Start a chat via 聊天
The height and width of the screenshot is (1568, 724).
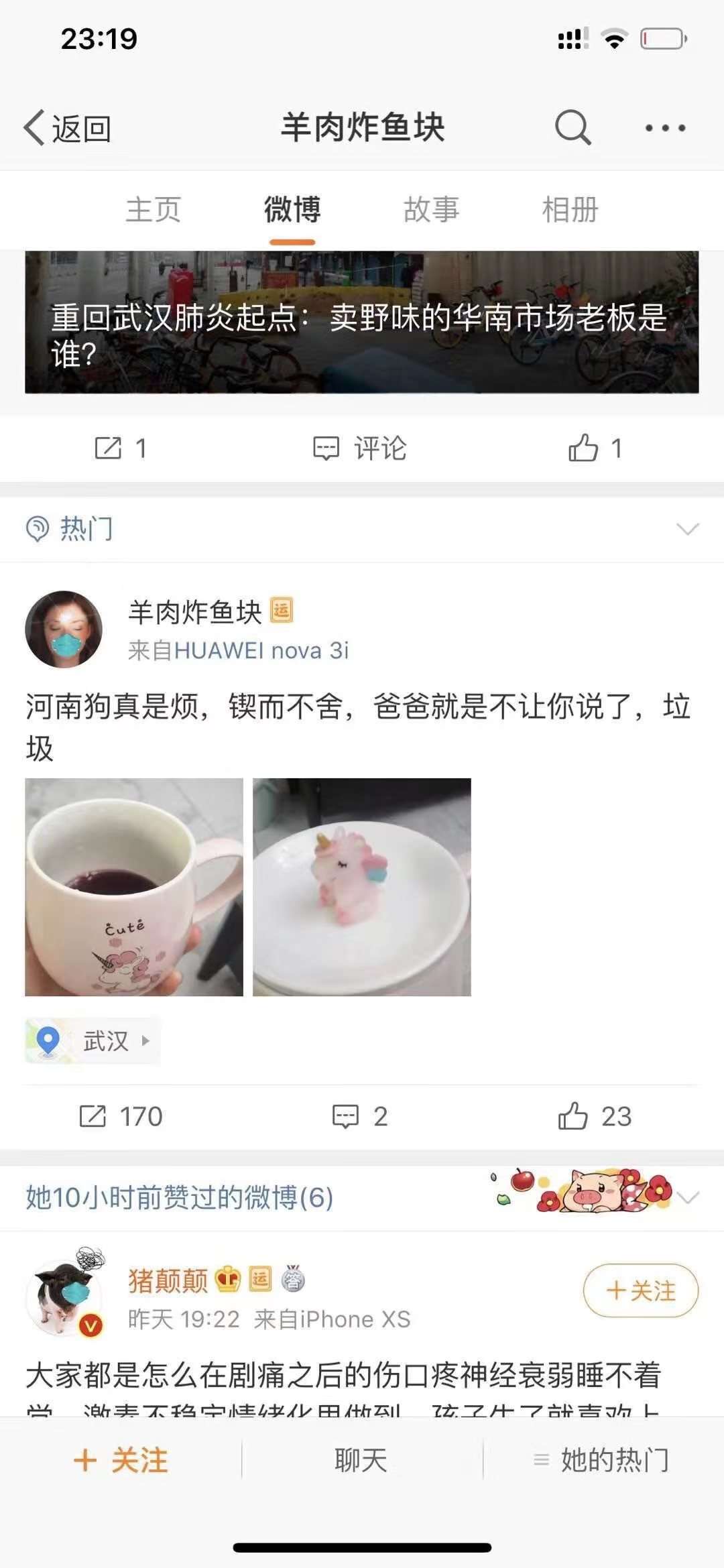pyautogui.click(x=361, y=1460)
